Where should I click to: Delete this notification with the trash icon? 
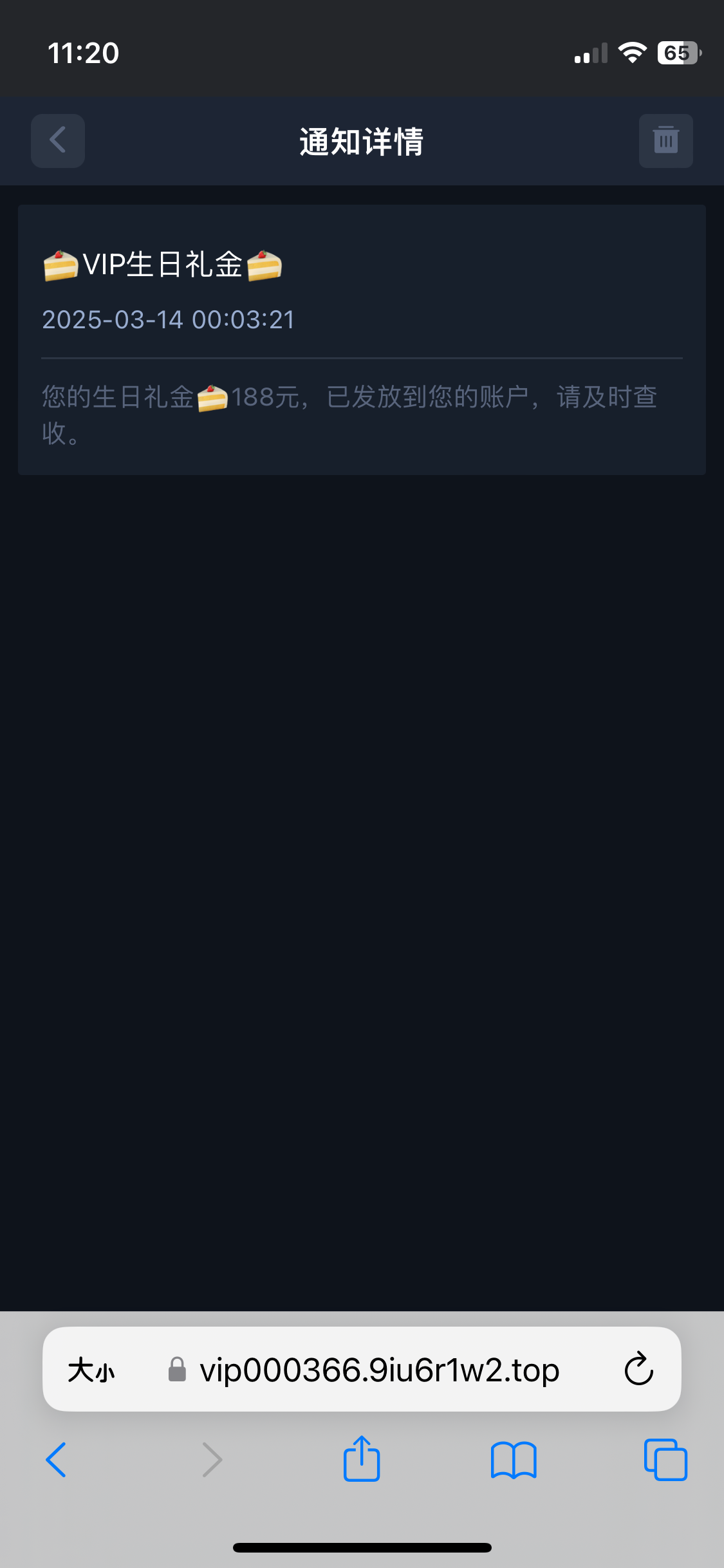[x=665, y=141]
